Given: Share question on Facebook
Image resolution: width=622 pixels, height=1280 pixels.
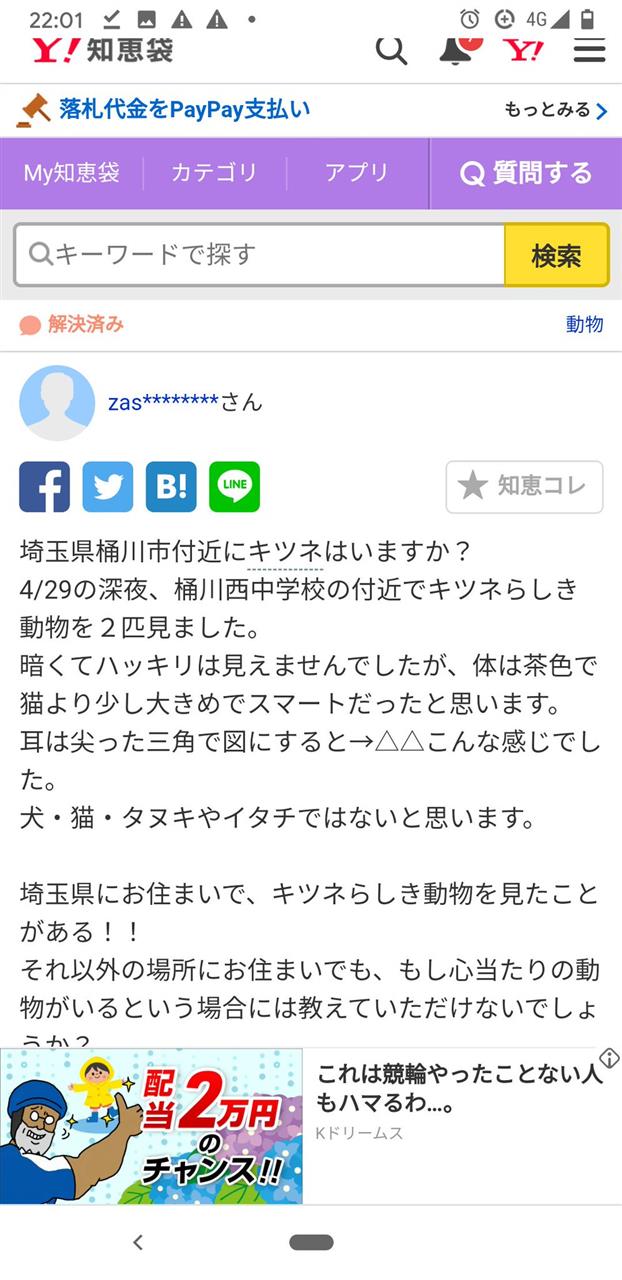Looking at the screenshot, I should (x=45, y=487).
